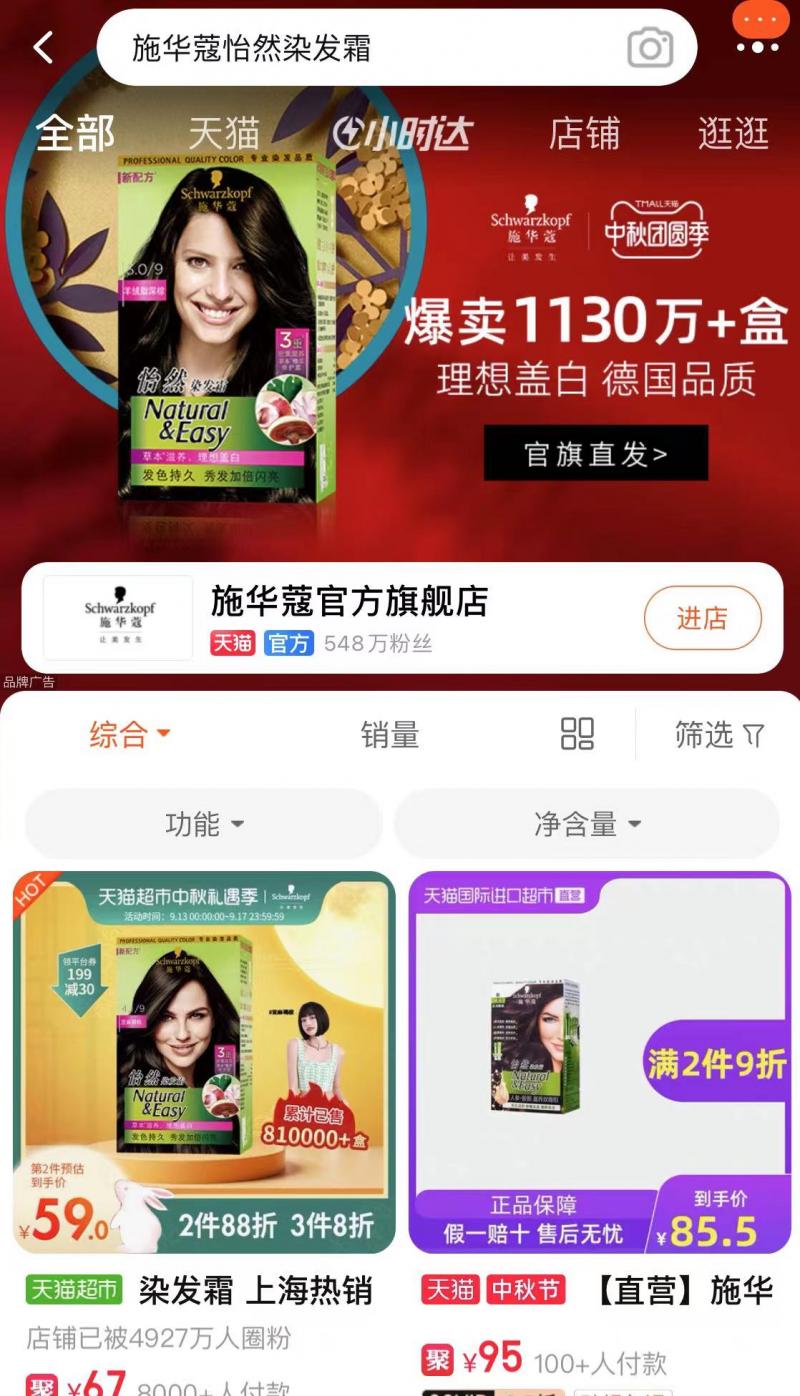This screenshot has width=800, height=1396.
Task: Expand the 功能 filter dropdown
Action: click(204, 823)
